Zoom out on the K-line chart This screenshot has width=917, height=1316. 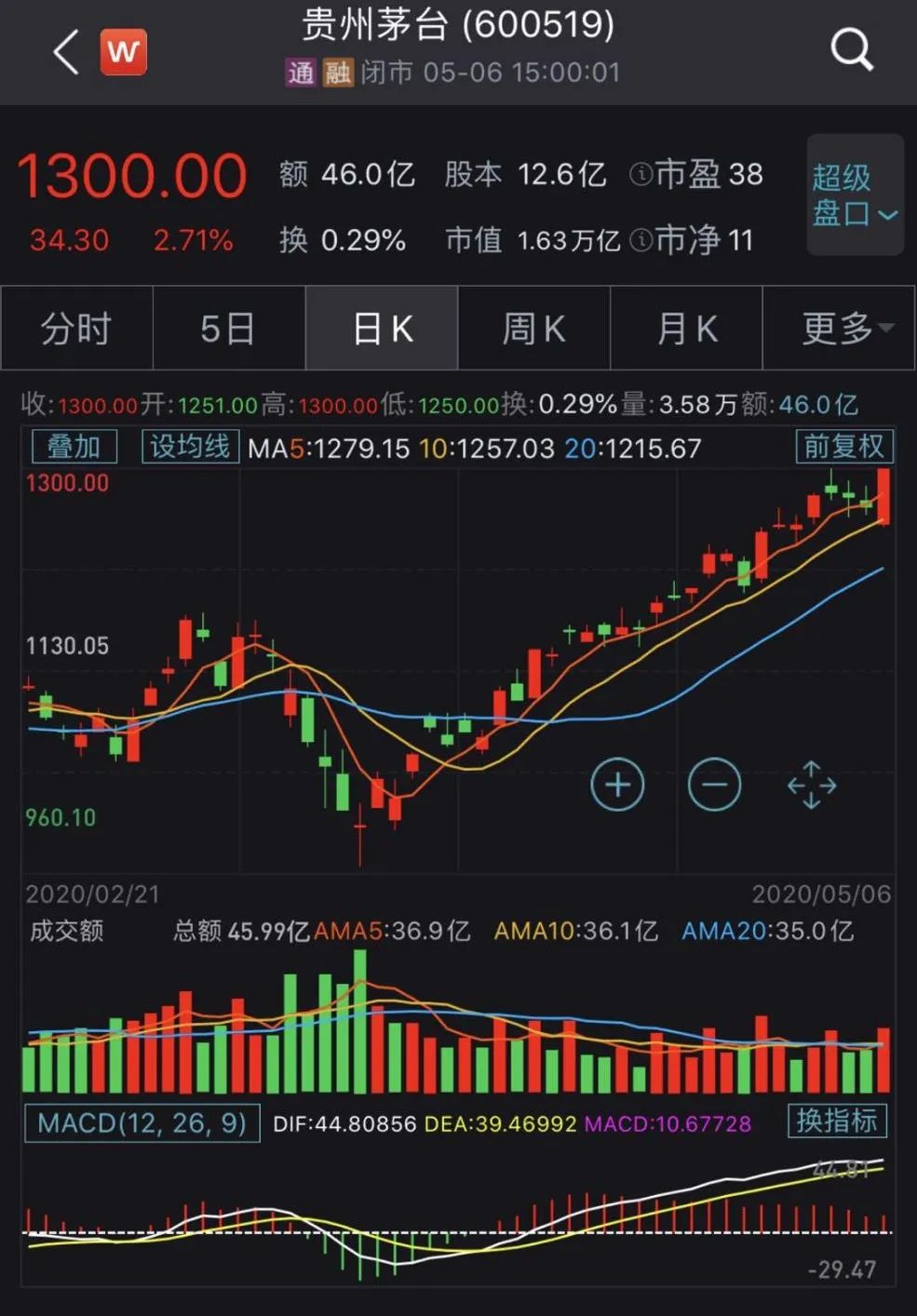[714, 785]
